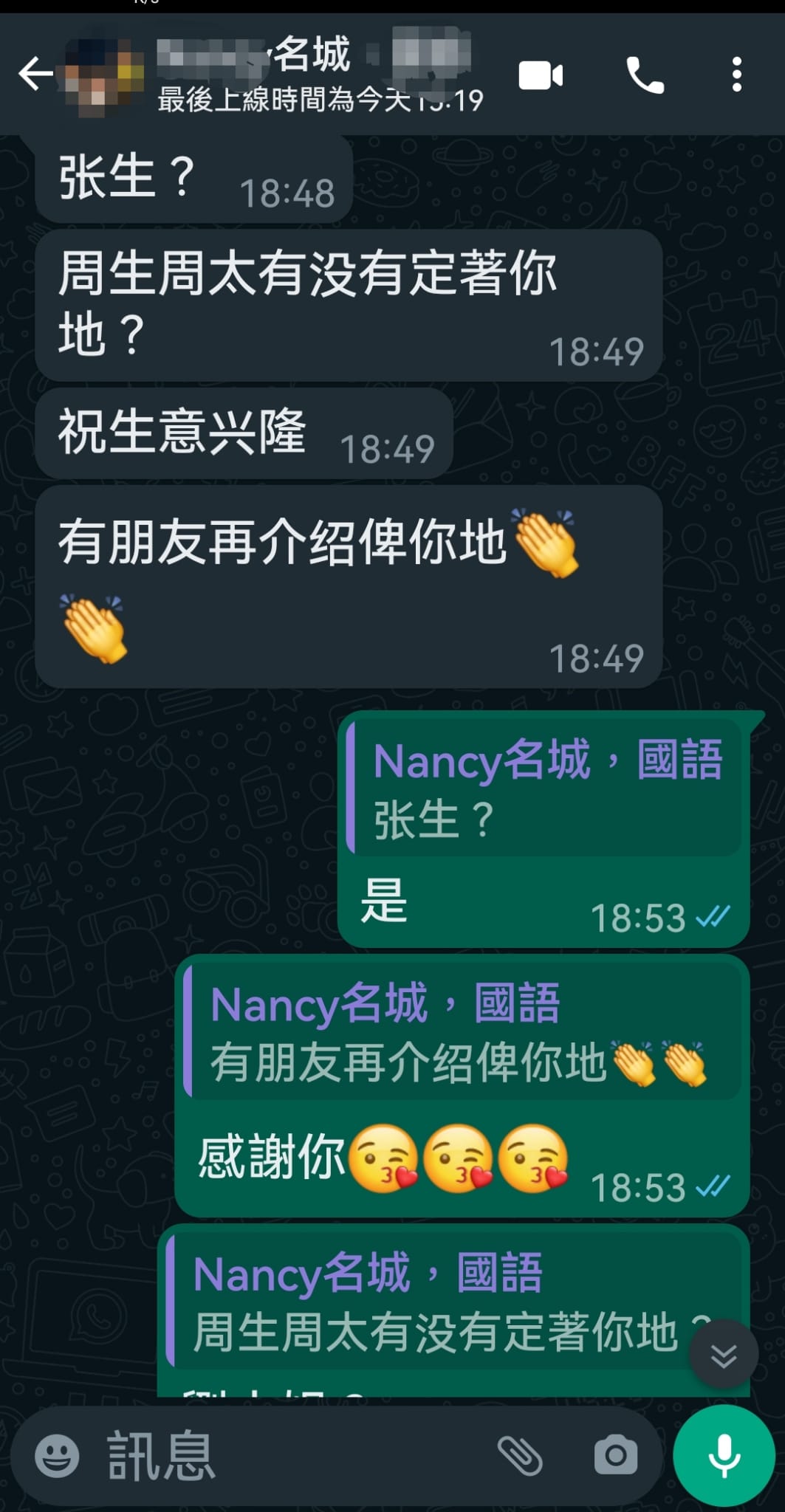Tap the quoted message above 感謝你
This screenshot has height=1512, width=785.
(x=462, y=1031)
